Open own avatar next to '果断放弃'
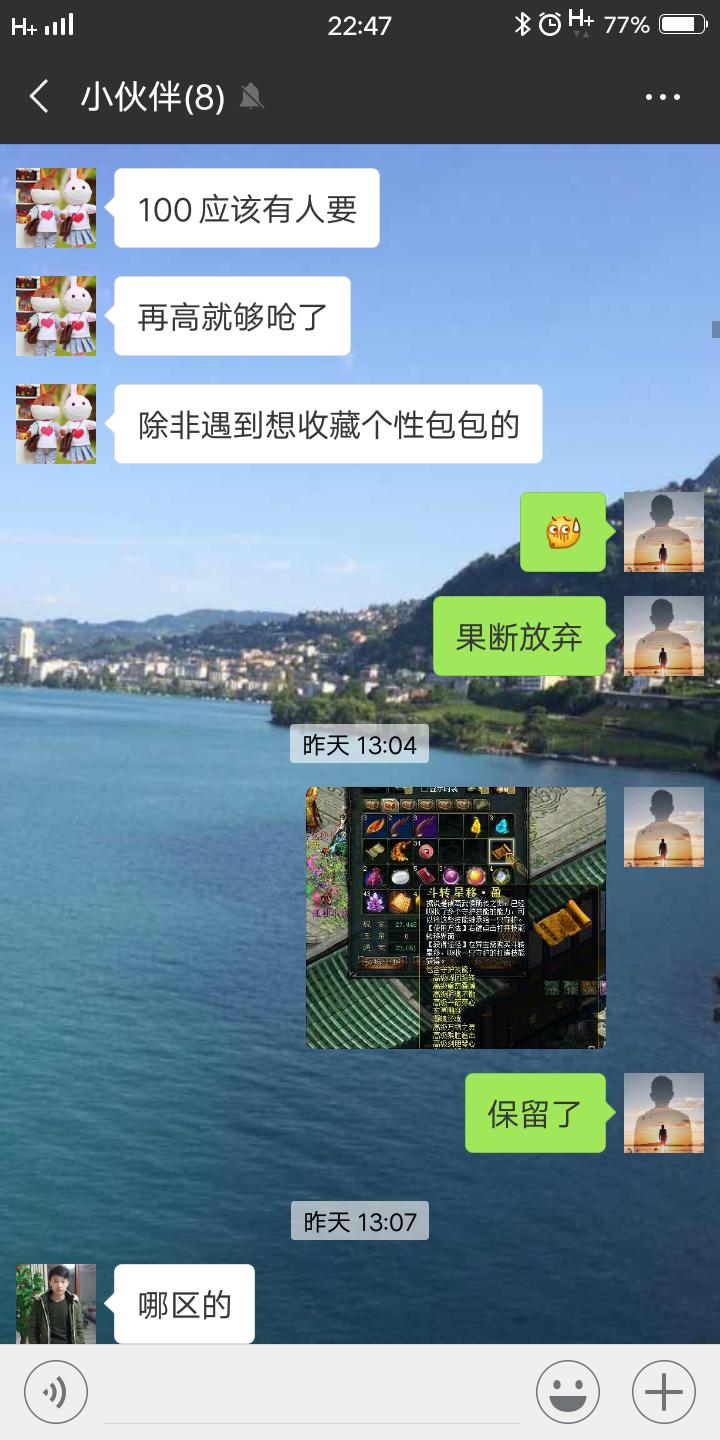 point(663,636)
